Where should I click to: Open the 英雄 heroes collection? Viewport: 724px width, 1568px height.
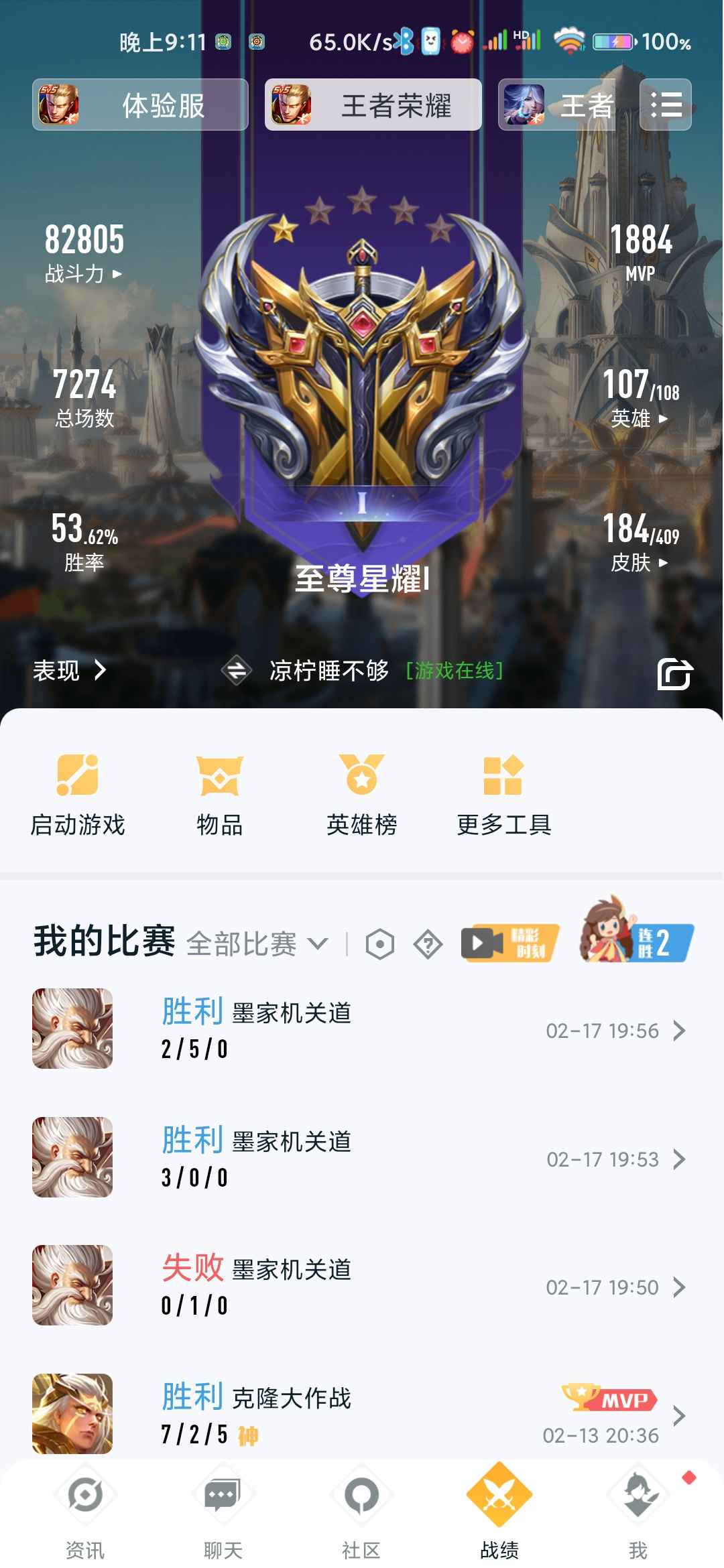click(x=640, y=418)
